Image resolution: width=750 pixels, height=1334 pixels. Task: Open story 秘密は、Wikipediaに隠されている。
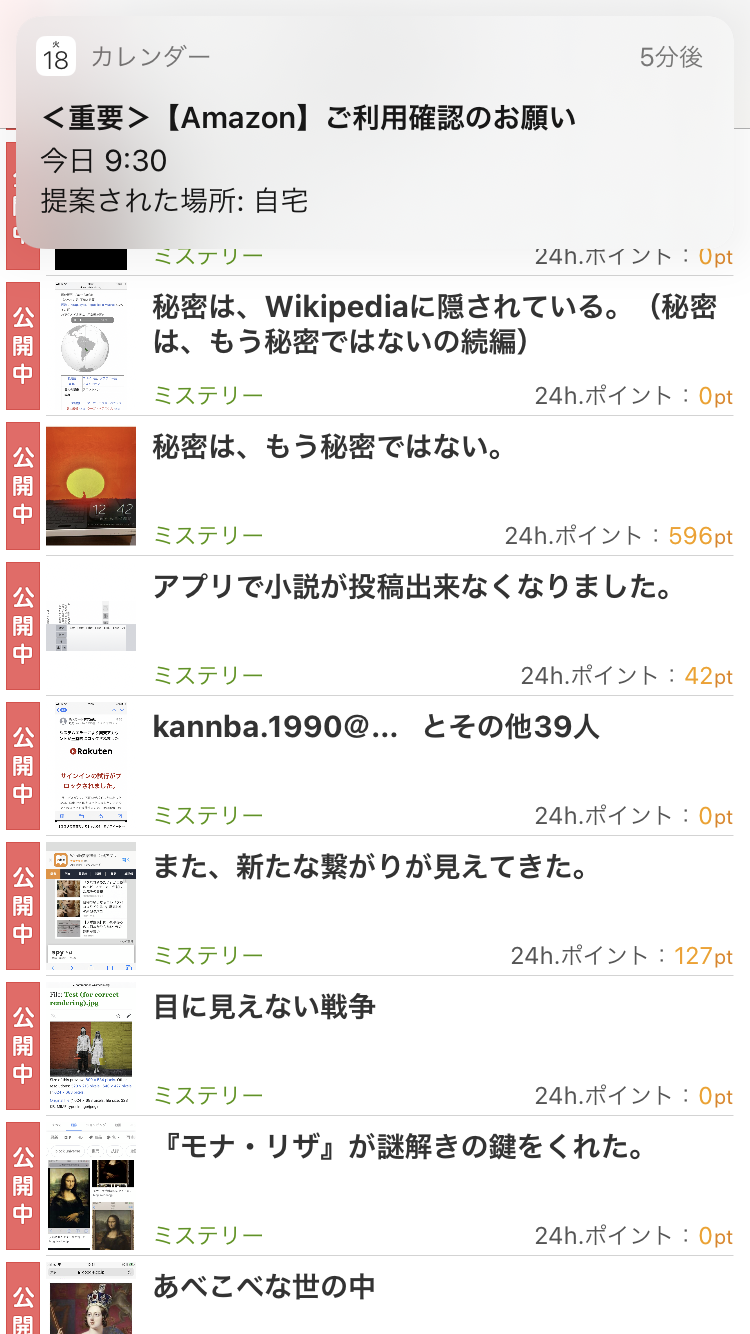click(434, 324)
